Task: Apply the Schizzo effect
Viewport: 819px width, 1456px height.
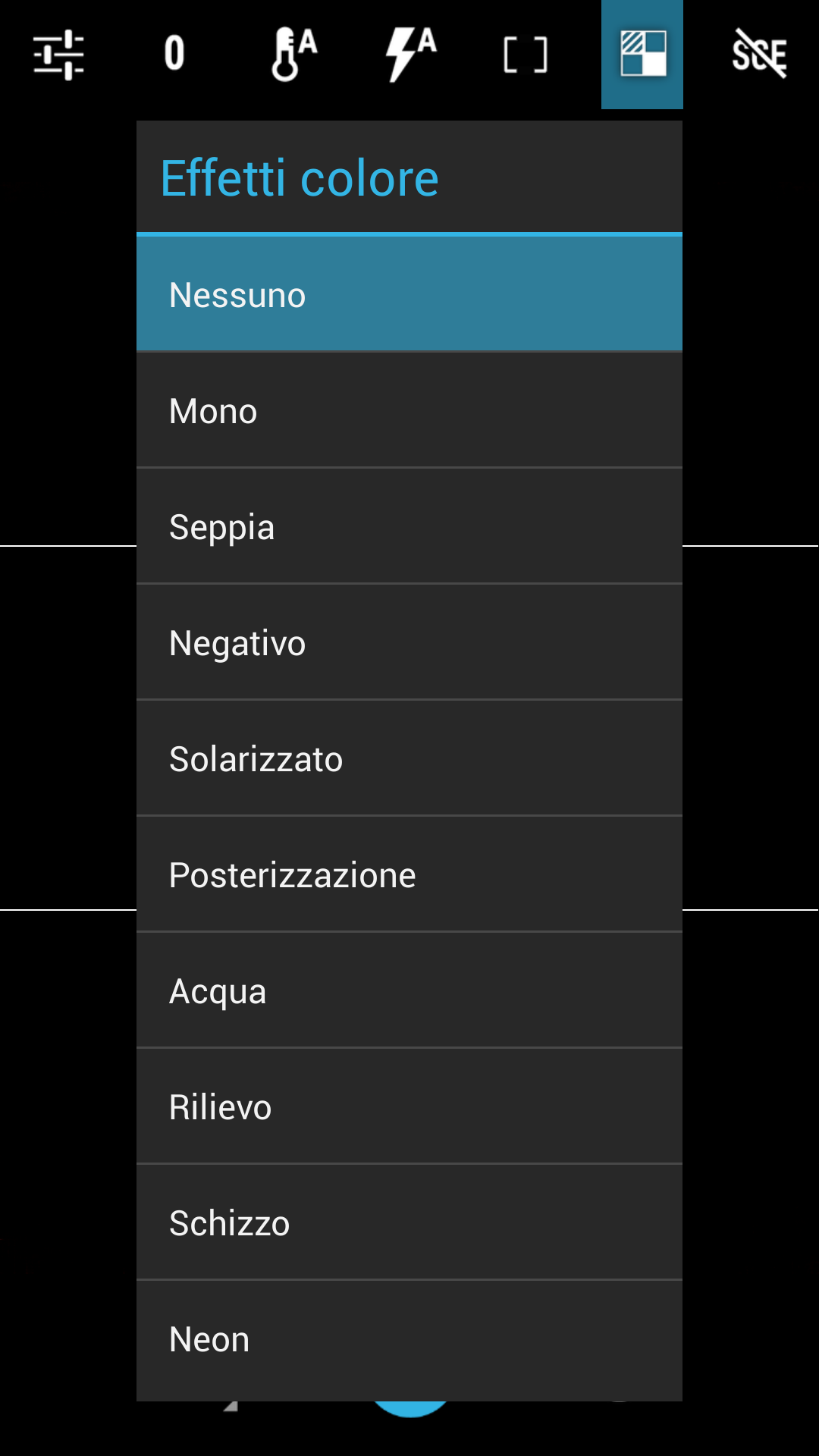Action: coord(409,1222)
